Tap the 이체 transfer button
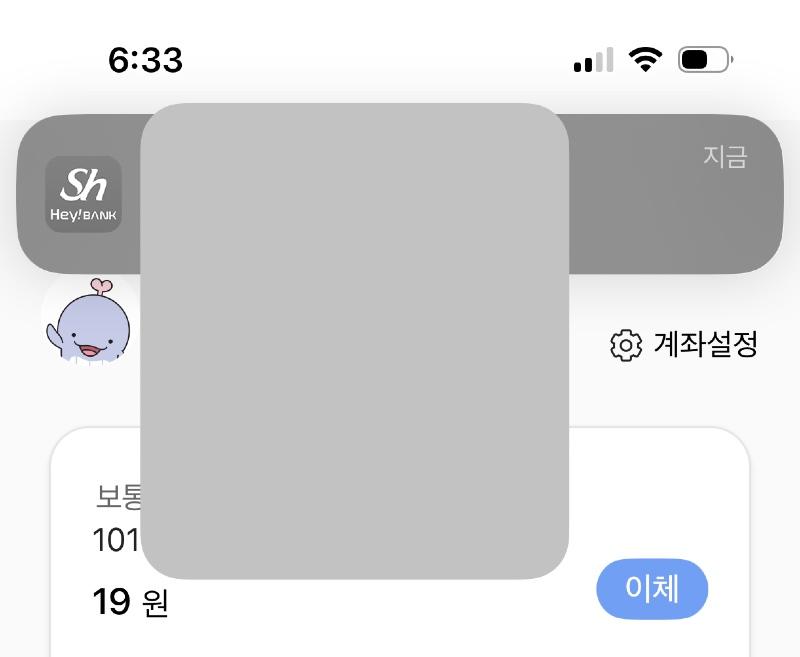This screenshot has width=800, height=657. tap(652, 589)
